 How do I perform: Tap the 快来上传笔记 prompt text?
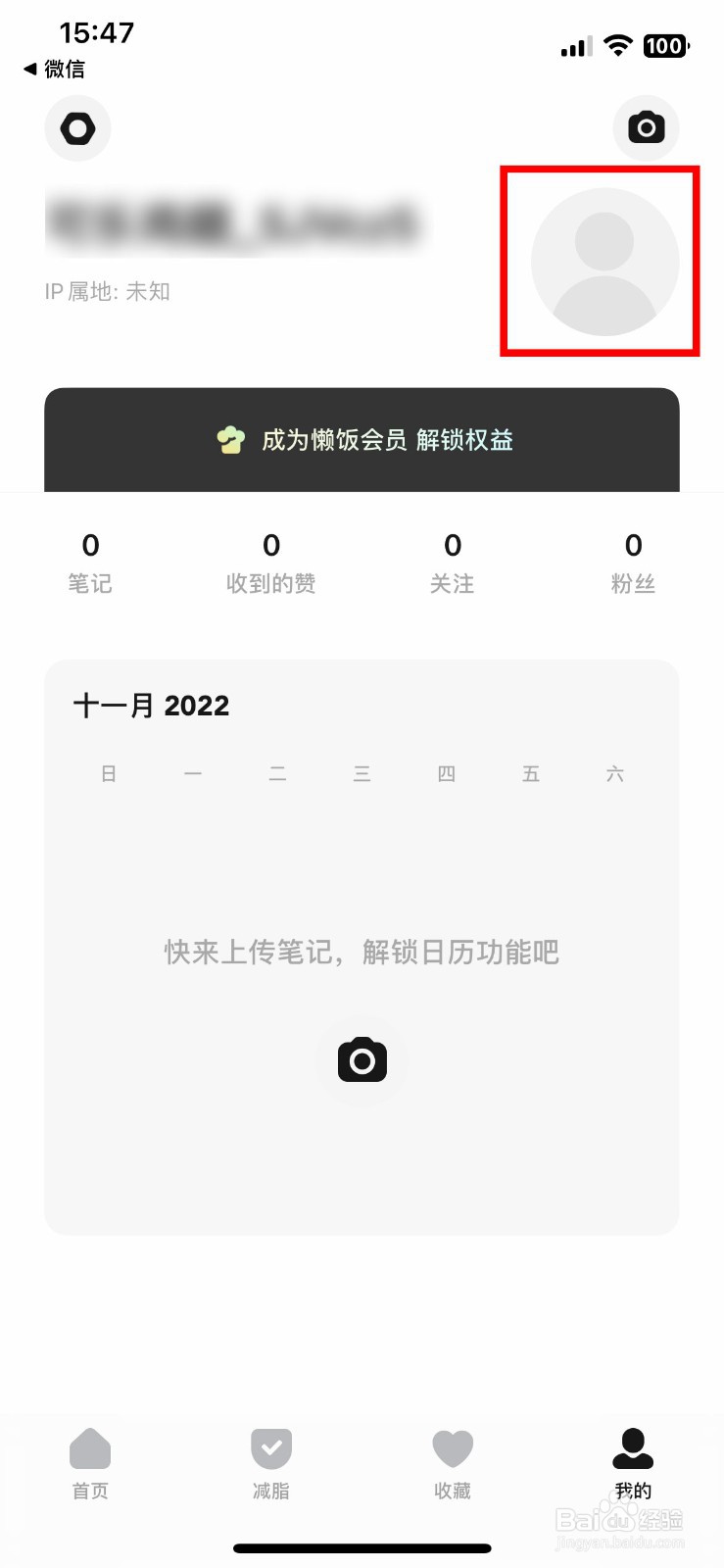pos(362,951)
